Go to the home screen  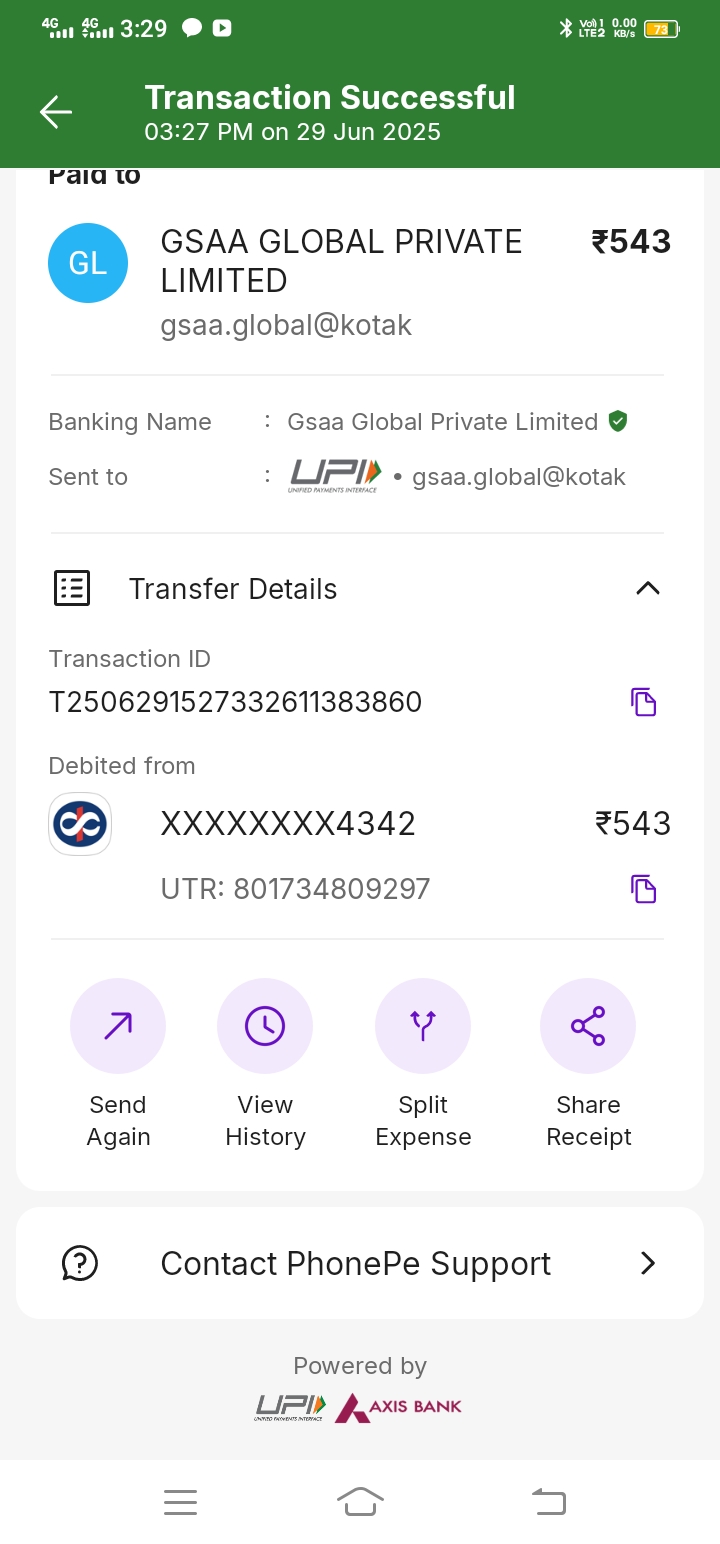pyautogui.click(x=360, y=1501)
